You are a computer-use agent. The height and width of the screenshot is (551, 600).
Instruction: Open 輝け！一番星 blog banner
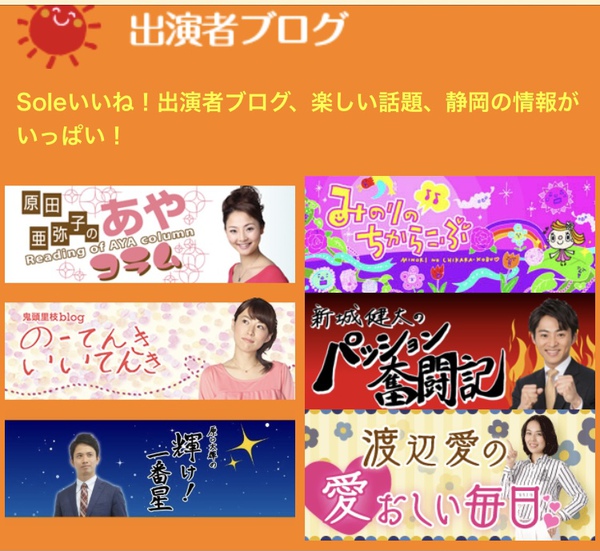click(150, 468)
